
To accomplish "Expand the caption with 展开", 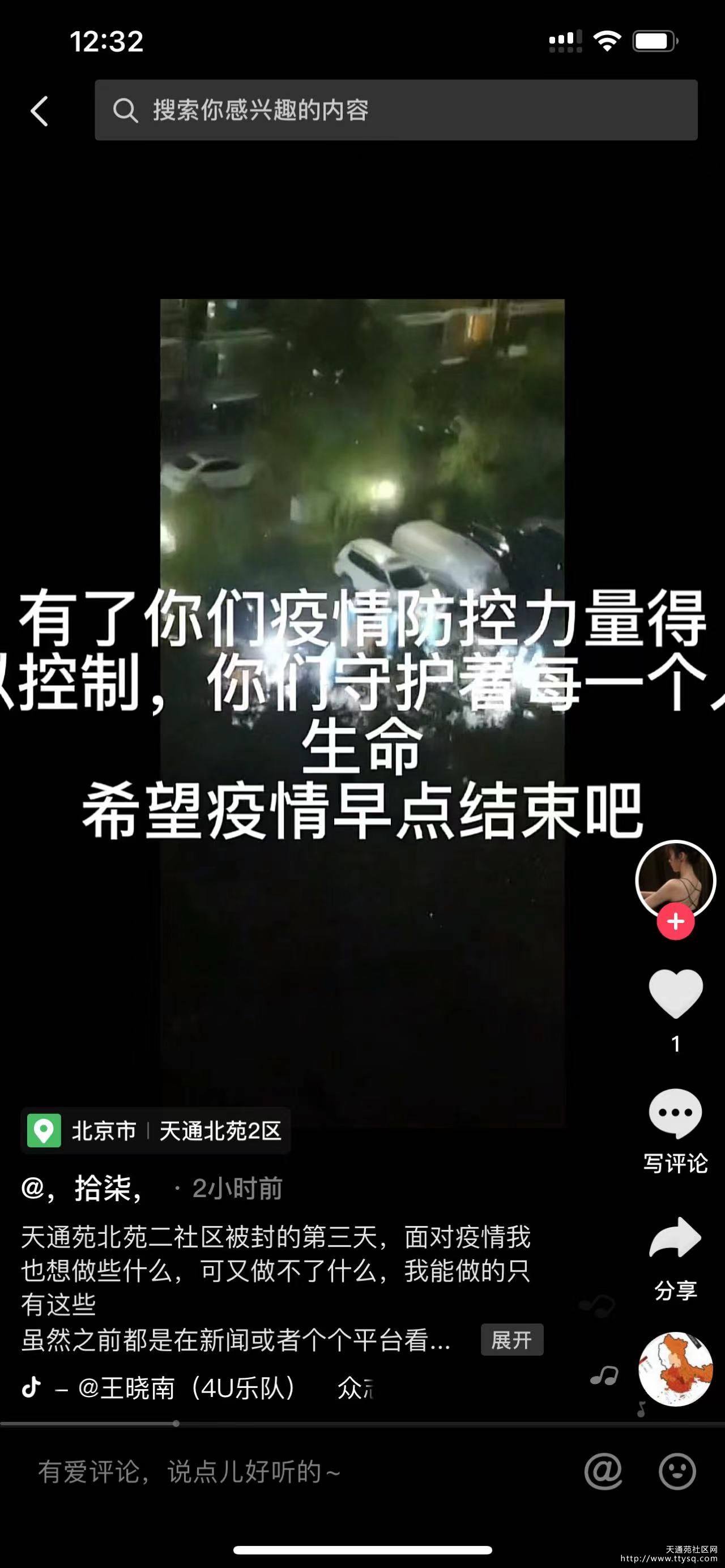I will pyautogui.click(x=512, y=1339).
